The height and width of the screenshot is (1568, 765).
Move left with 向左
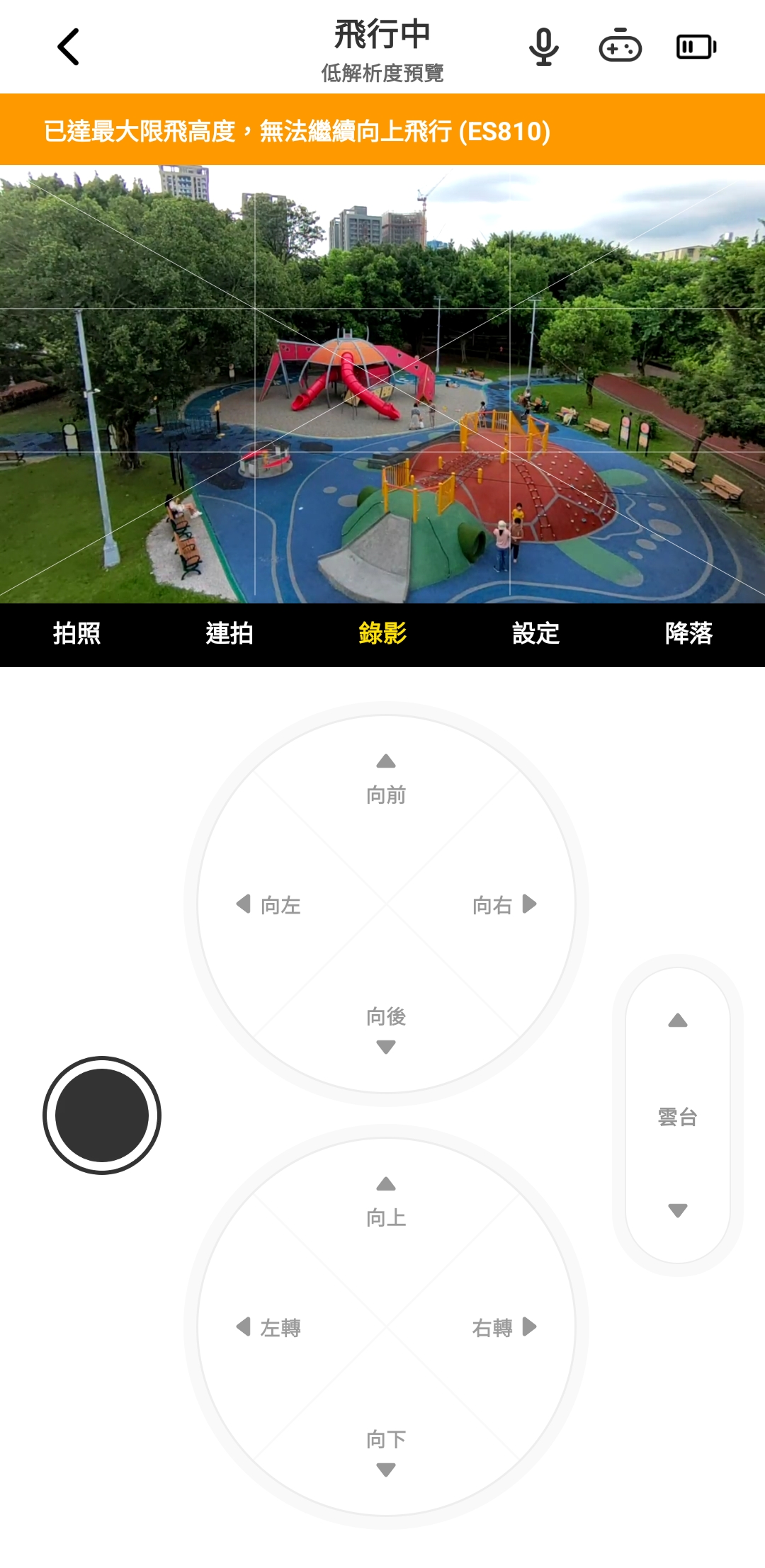click(269, 904)
